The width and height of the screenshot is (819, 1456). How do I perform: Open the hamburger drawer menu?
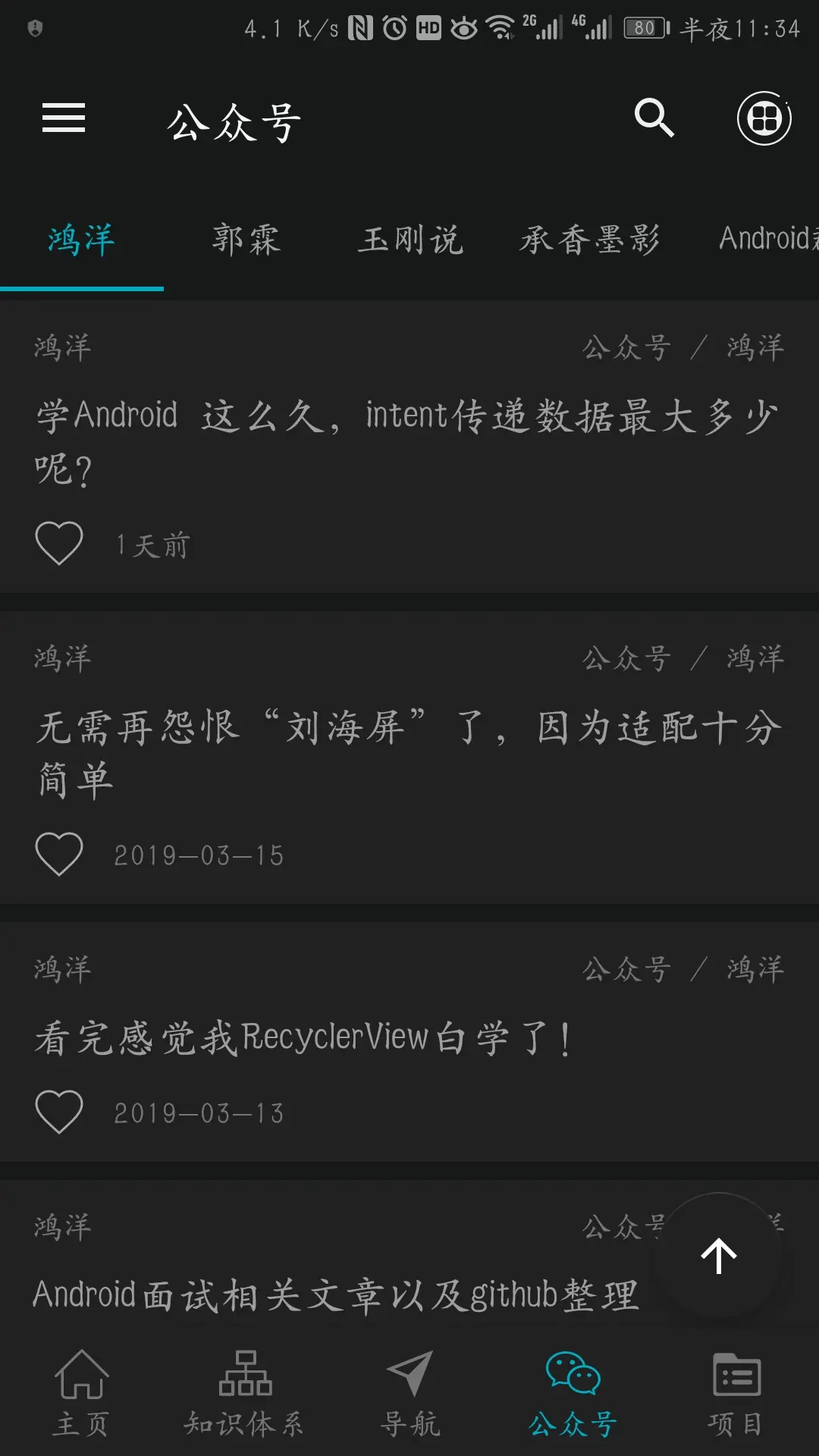[x=64, y=118]
